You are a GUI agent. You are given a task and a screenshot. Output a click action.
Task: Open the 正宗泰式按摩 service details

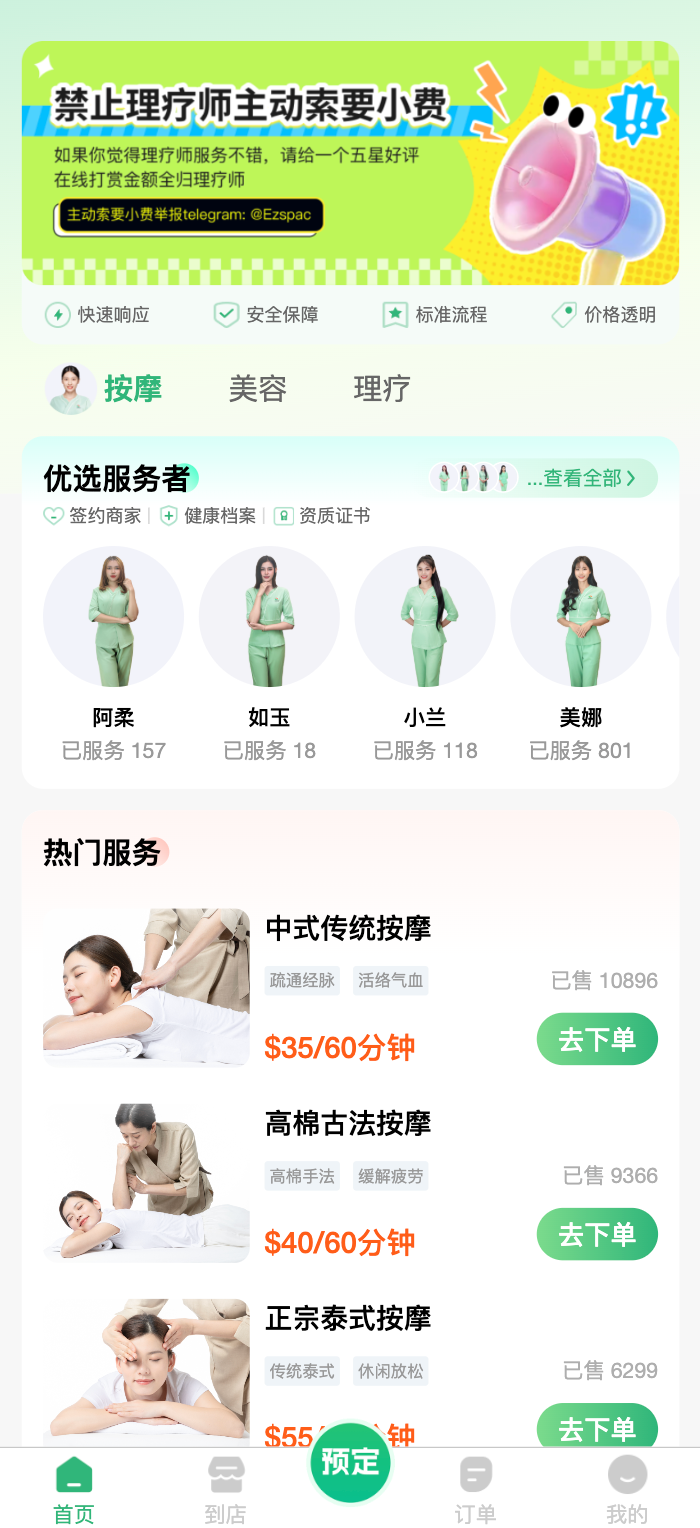(x=348, y=1318)
